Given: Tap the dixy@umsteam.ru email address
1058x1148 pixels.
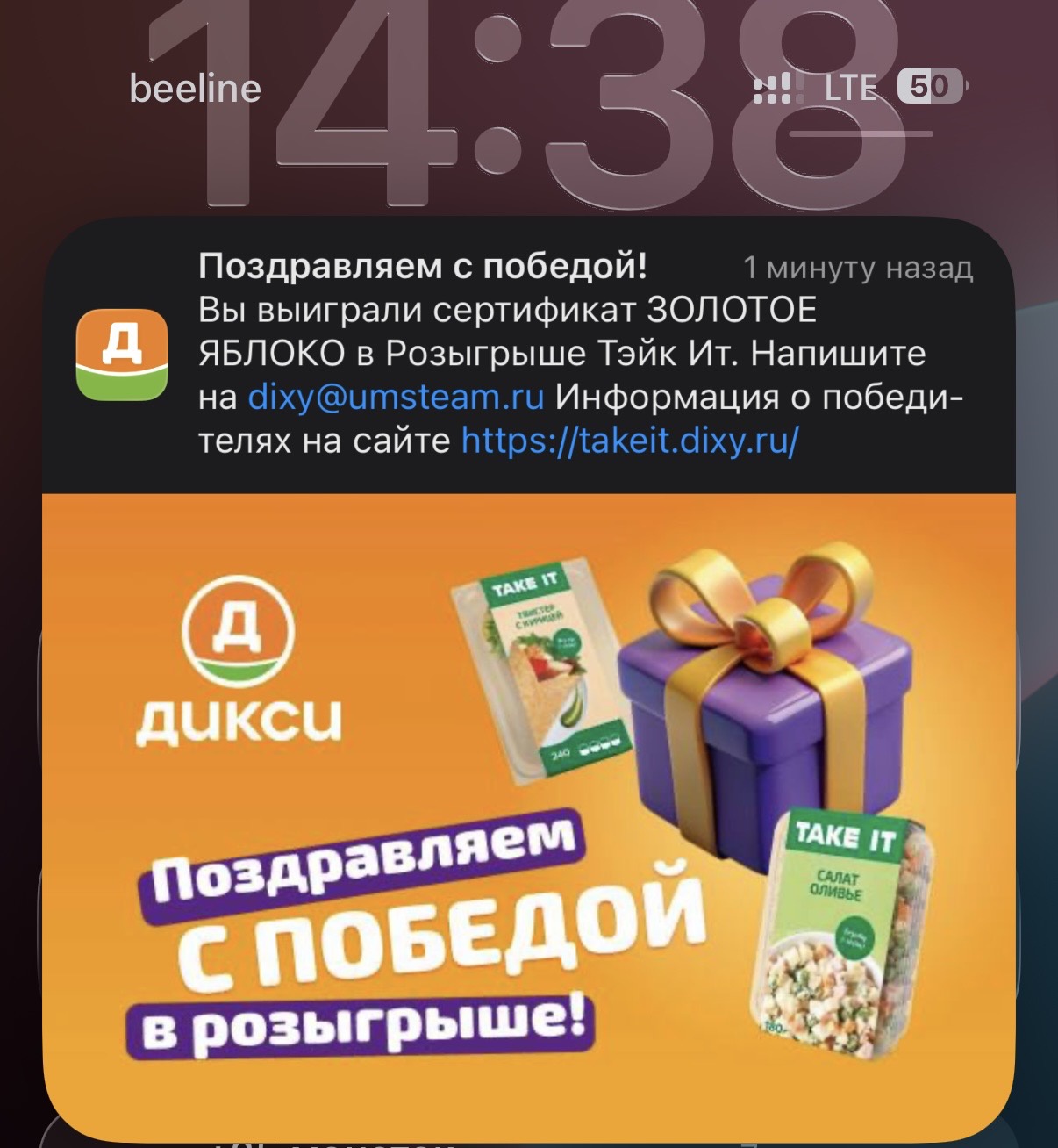Looking at the screenshot, I should [x=396, y=398].
